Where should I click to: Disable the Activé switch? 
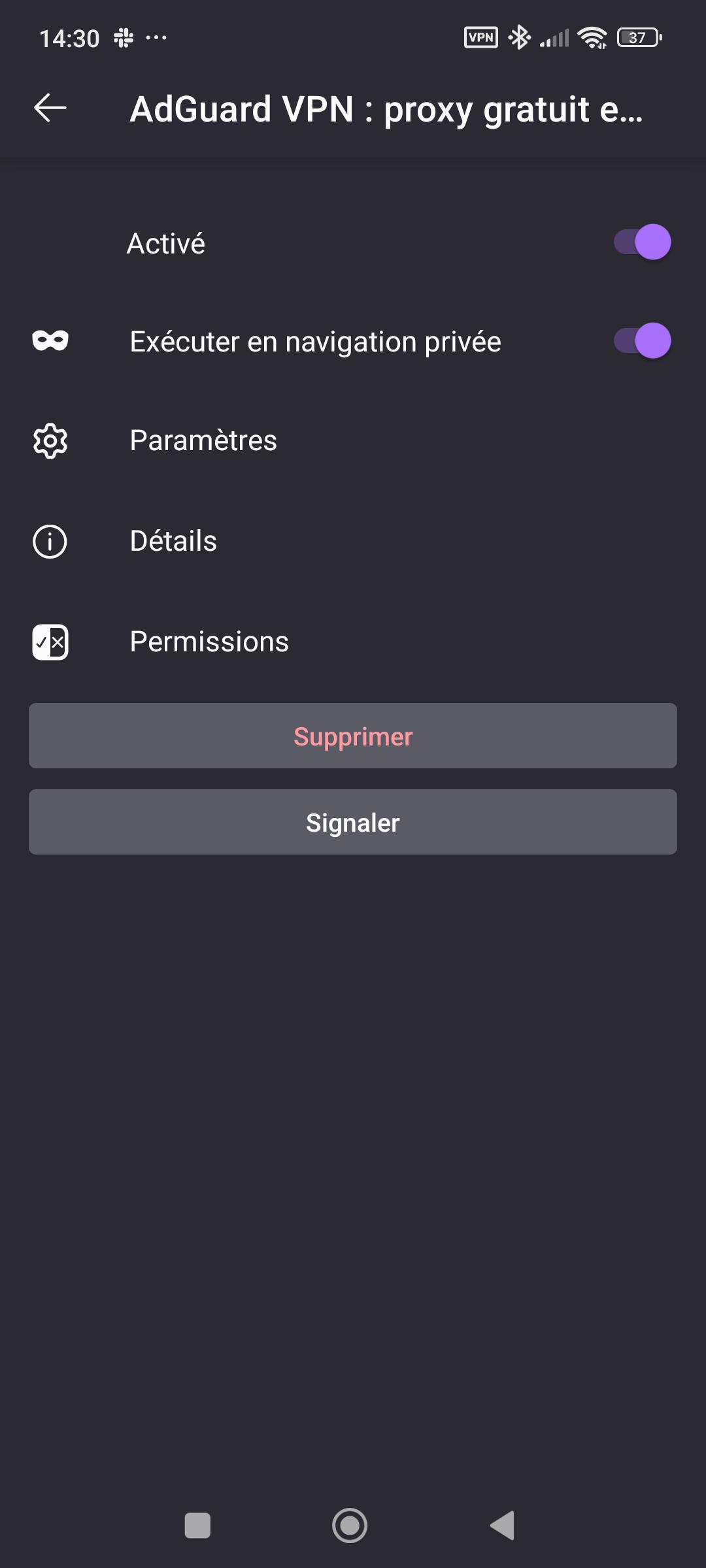point(642,242)
